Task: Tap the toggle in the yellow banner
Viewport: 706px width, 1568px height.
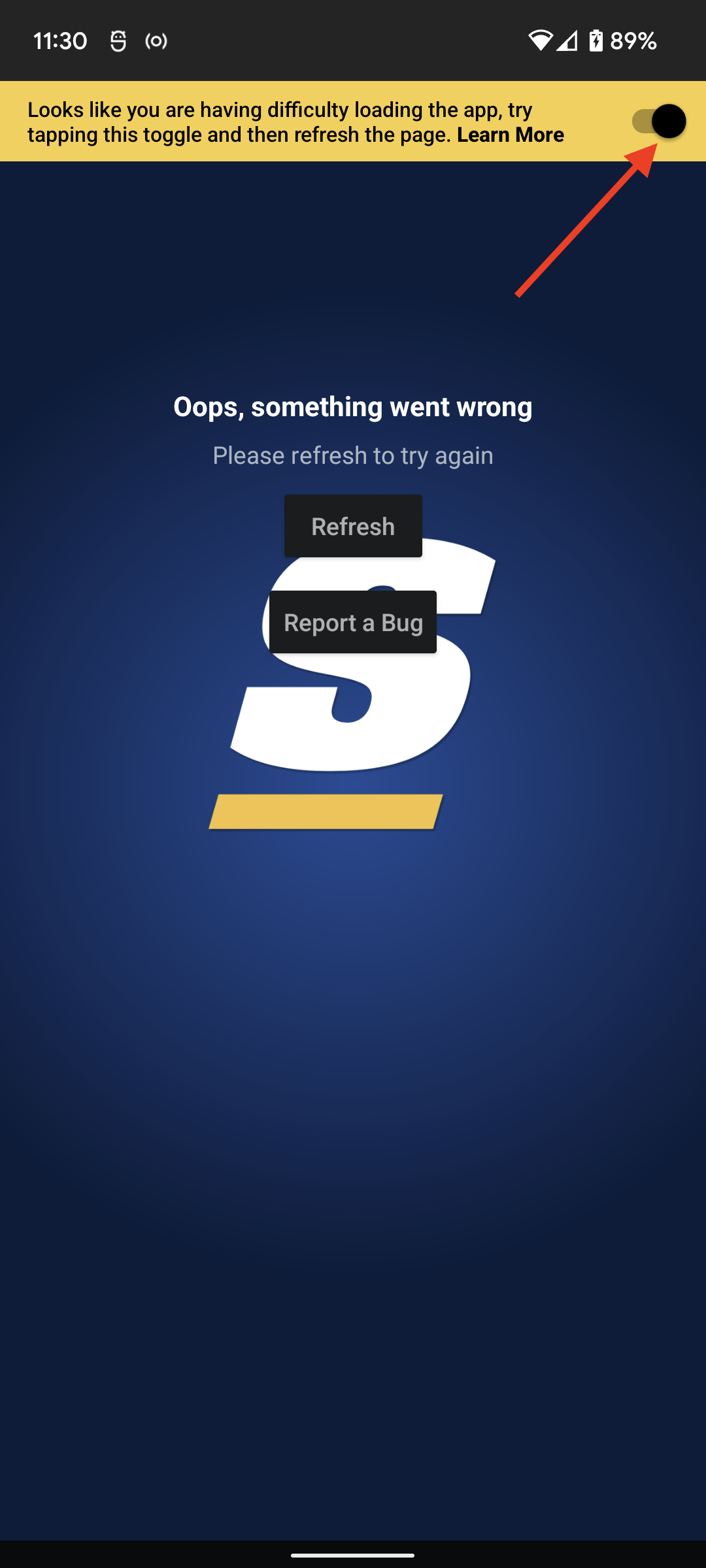Action: point(659,122)
